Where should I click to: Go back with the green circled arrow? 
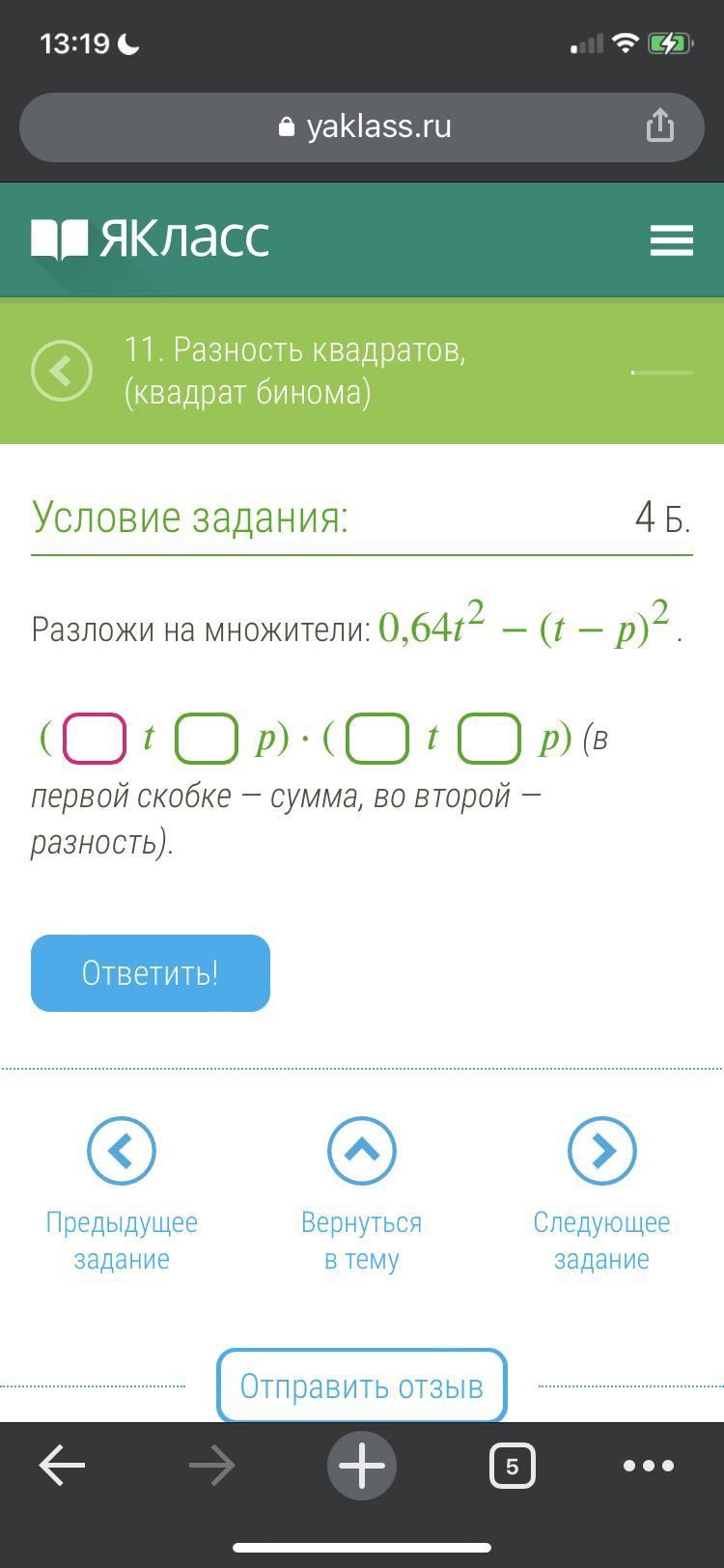[62, 371]
